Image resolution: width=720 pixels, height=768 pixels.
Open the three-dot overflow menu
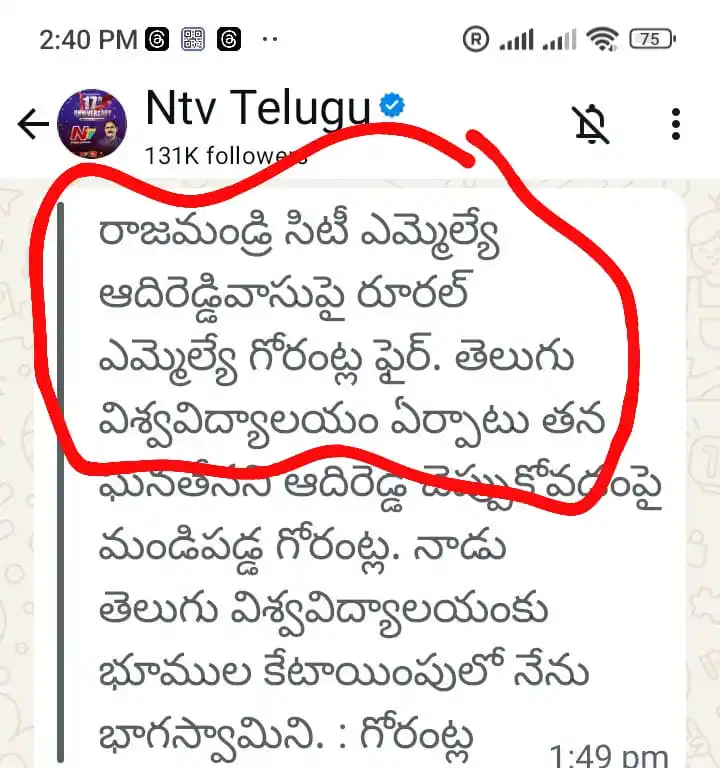677,124
